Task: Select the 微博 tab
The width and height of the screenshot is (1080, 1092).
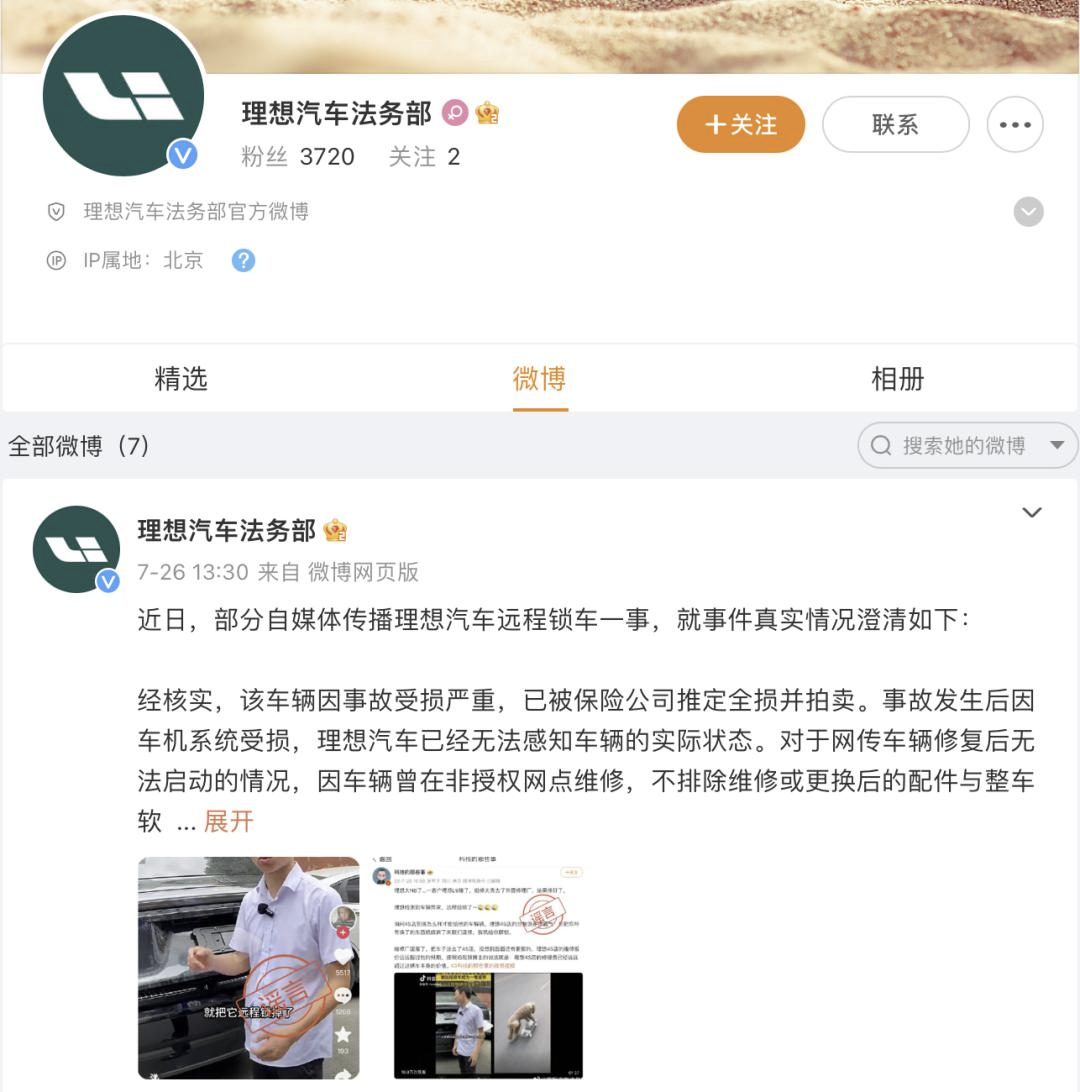Action: pyautogui.click(x=540, y=379)
